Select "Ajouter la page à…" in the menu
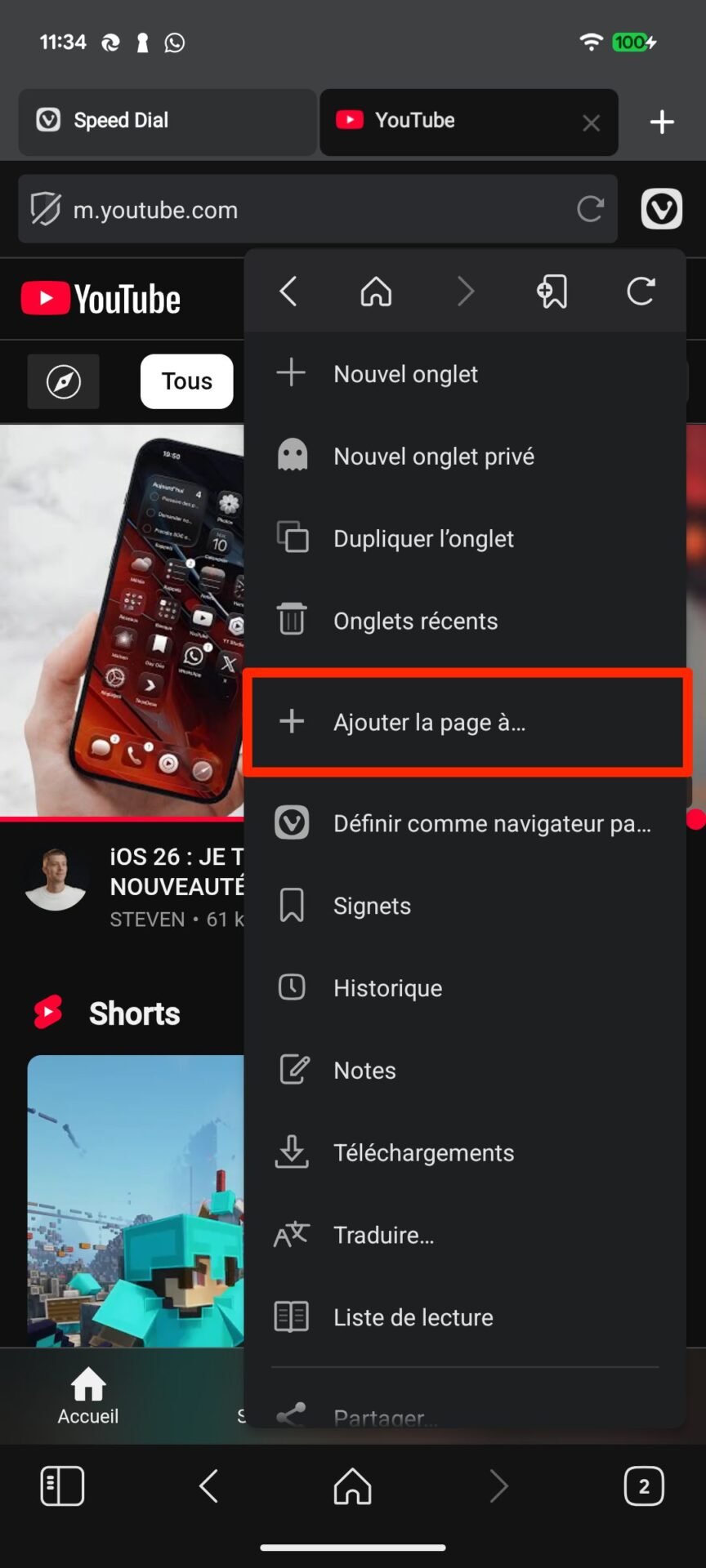 click(x=465, y=722)
